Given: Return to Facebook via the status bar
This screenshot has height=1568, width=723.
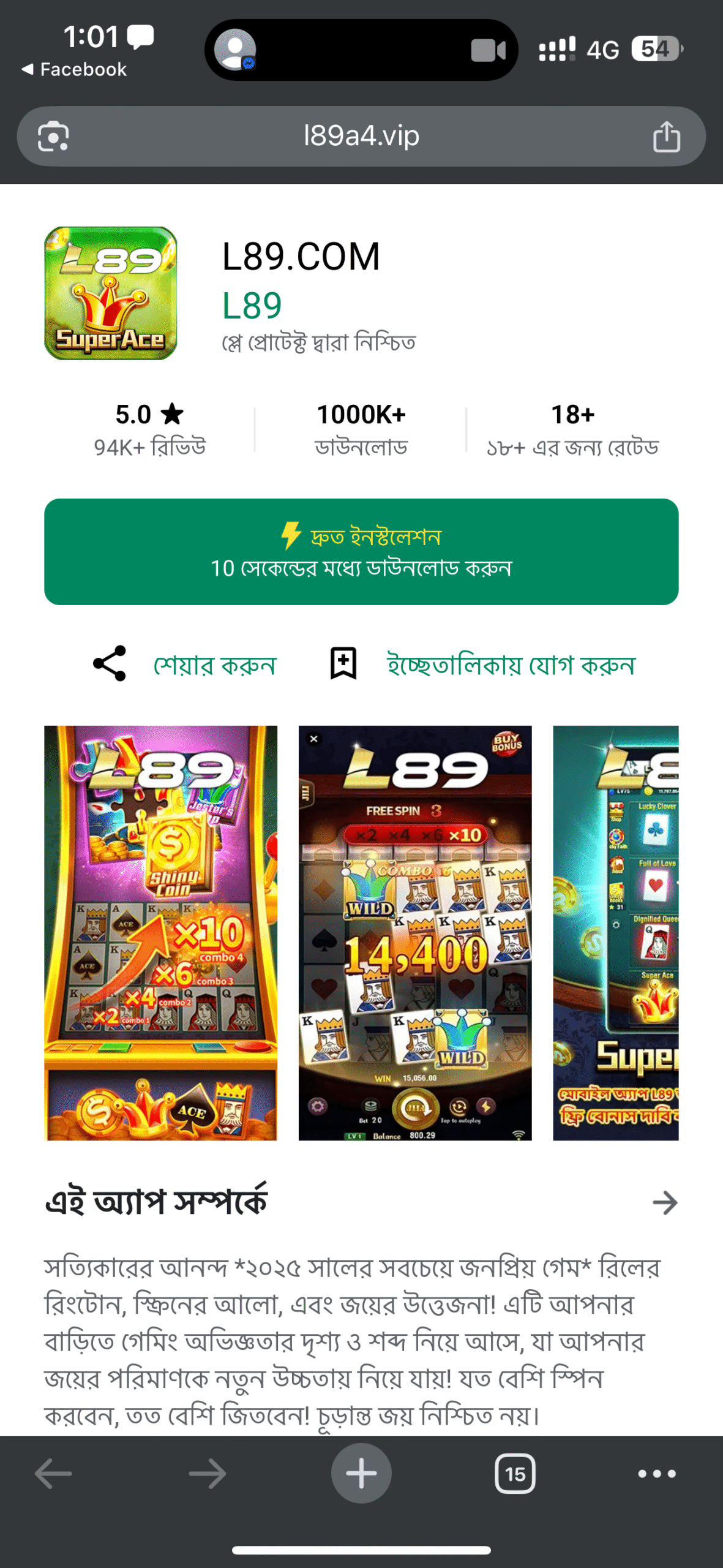Looking at the screenshot, I should point(75,69).
